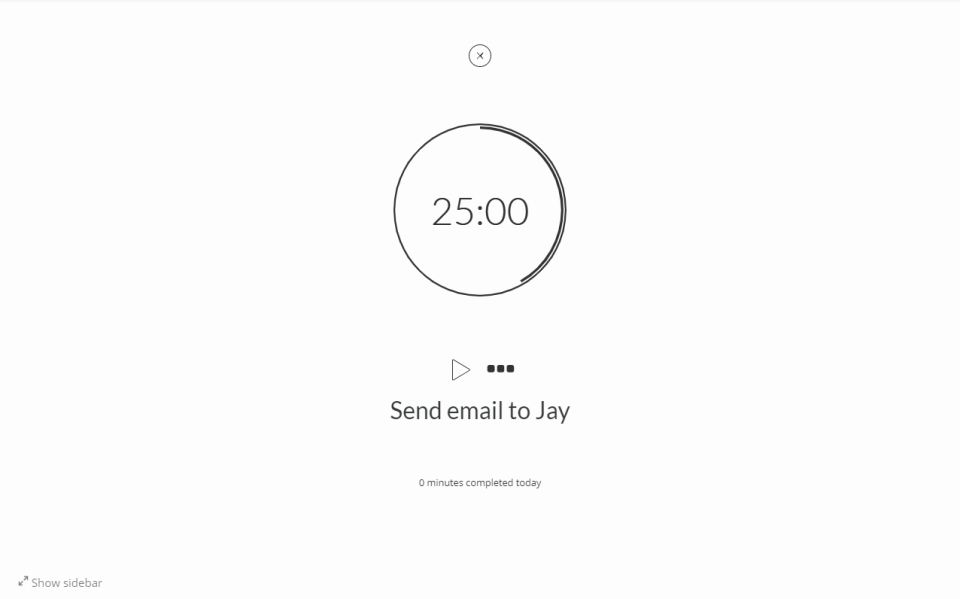Open the three-dot options menu
The image size is (960, 599).
point(500,369)
